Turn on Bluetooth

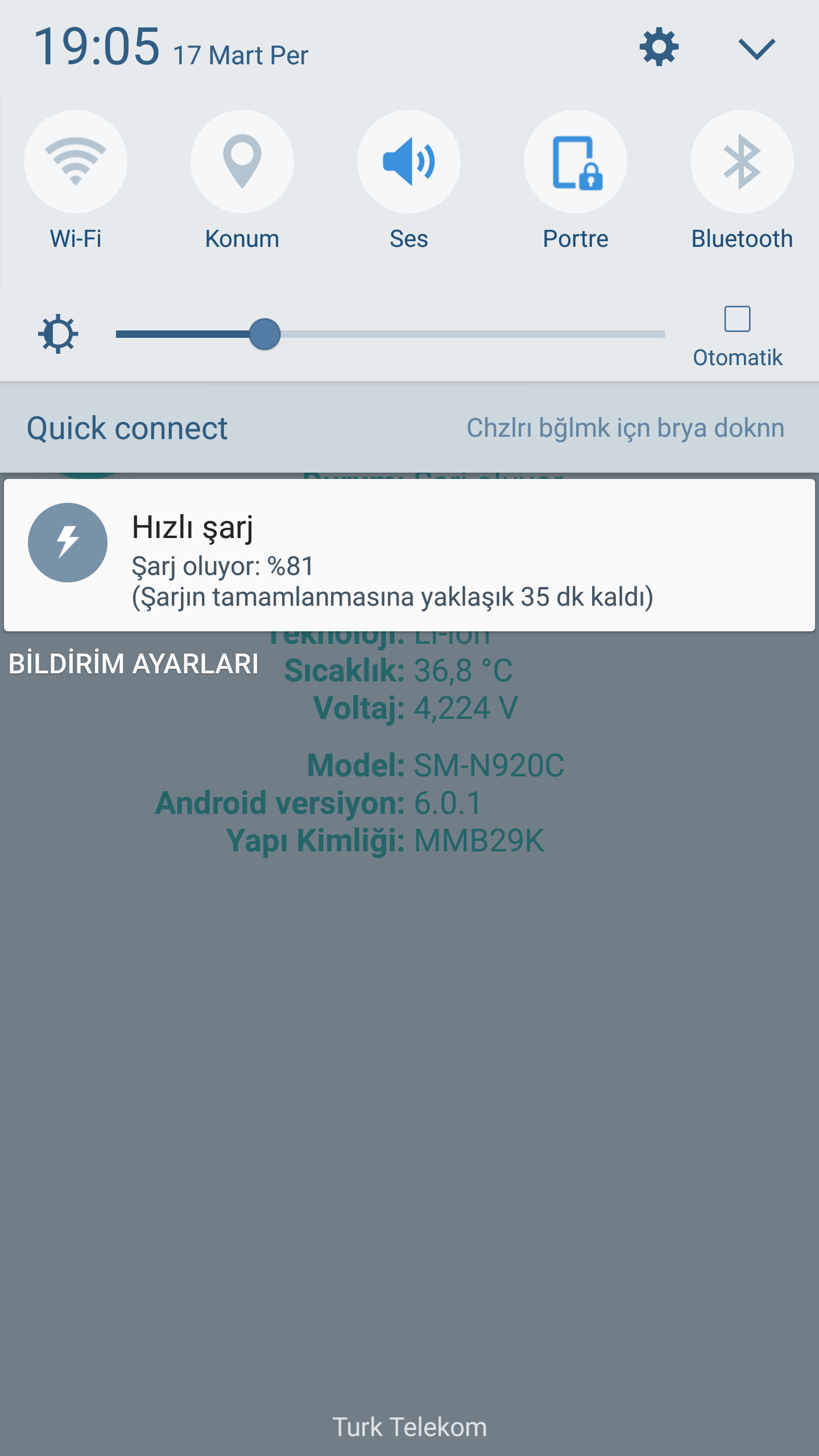742,162
